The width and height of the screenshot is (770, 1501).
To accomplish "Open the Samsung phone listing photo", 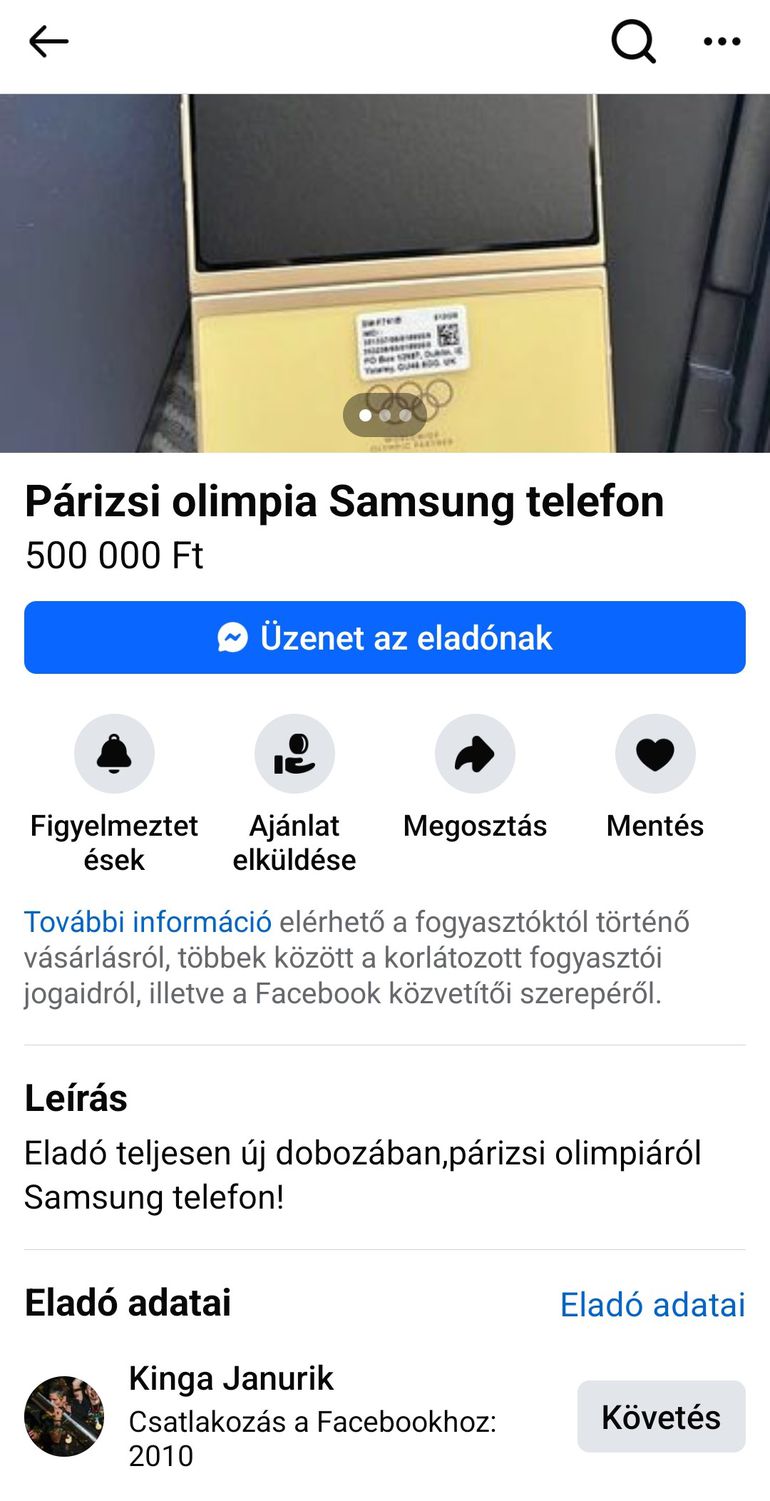I will point(385,272).
